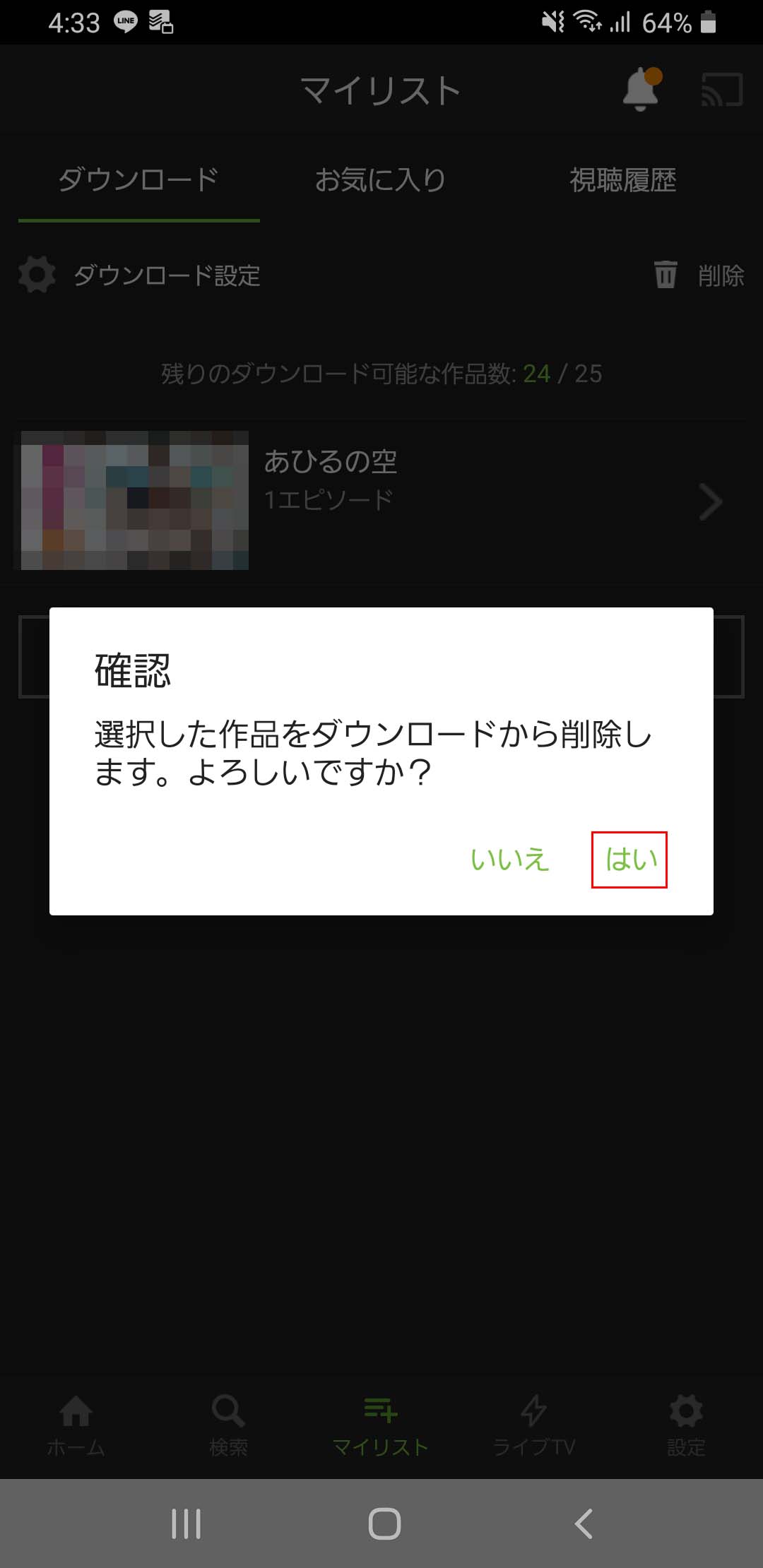This screenshot has width=763, height=1568.
Task: Tap the trash can delete icon
Action: pos(665,275)
